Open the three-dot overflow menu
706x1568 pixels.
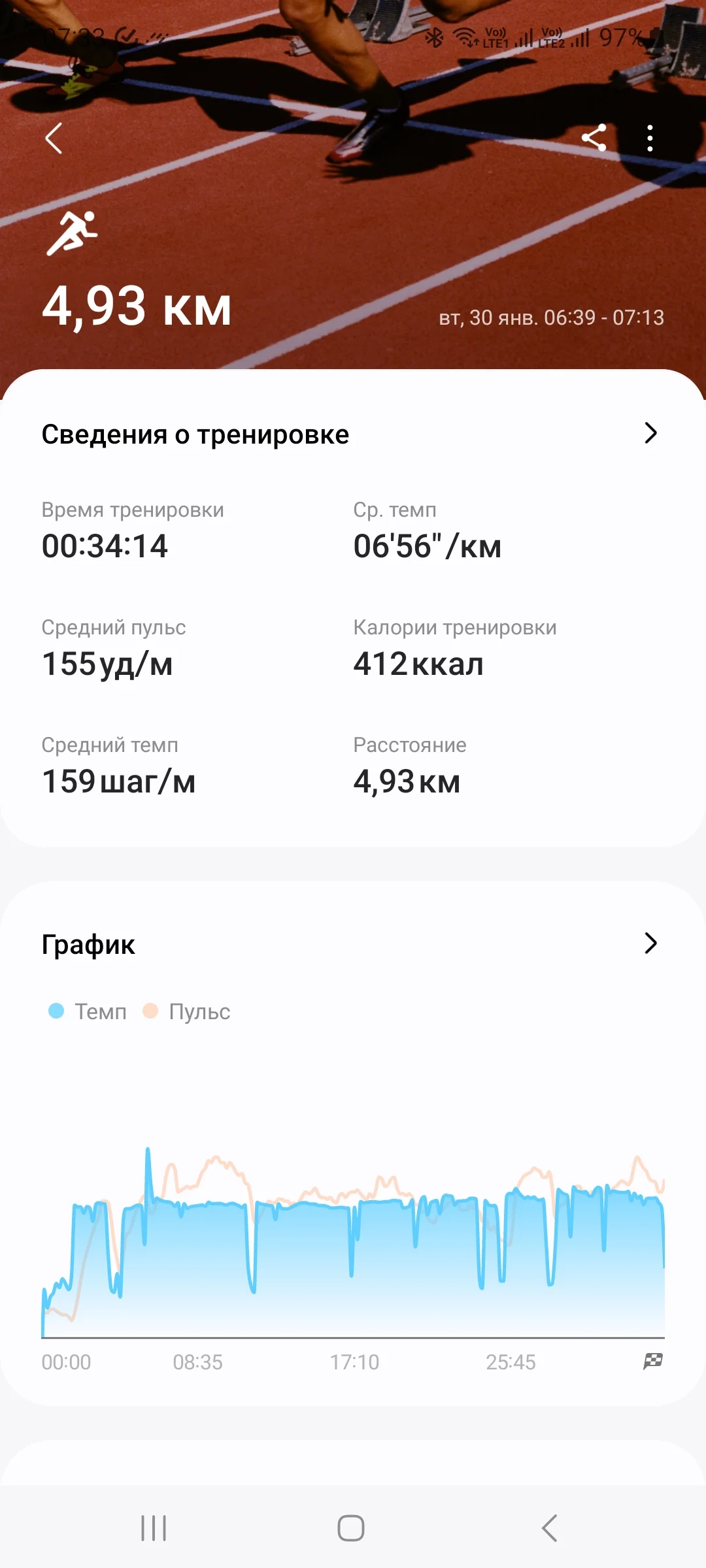[649, 139]
